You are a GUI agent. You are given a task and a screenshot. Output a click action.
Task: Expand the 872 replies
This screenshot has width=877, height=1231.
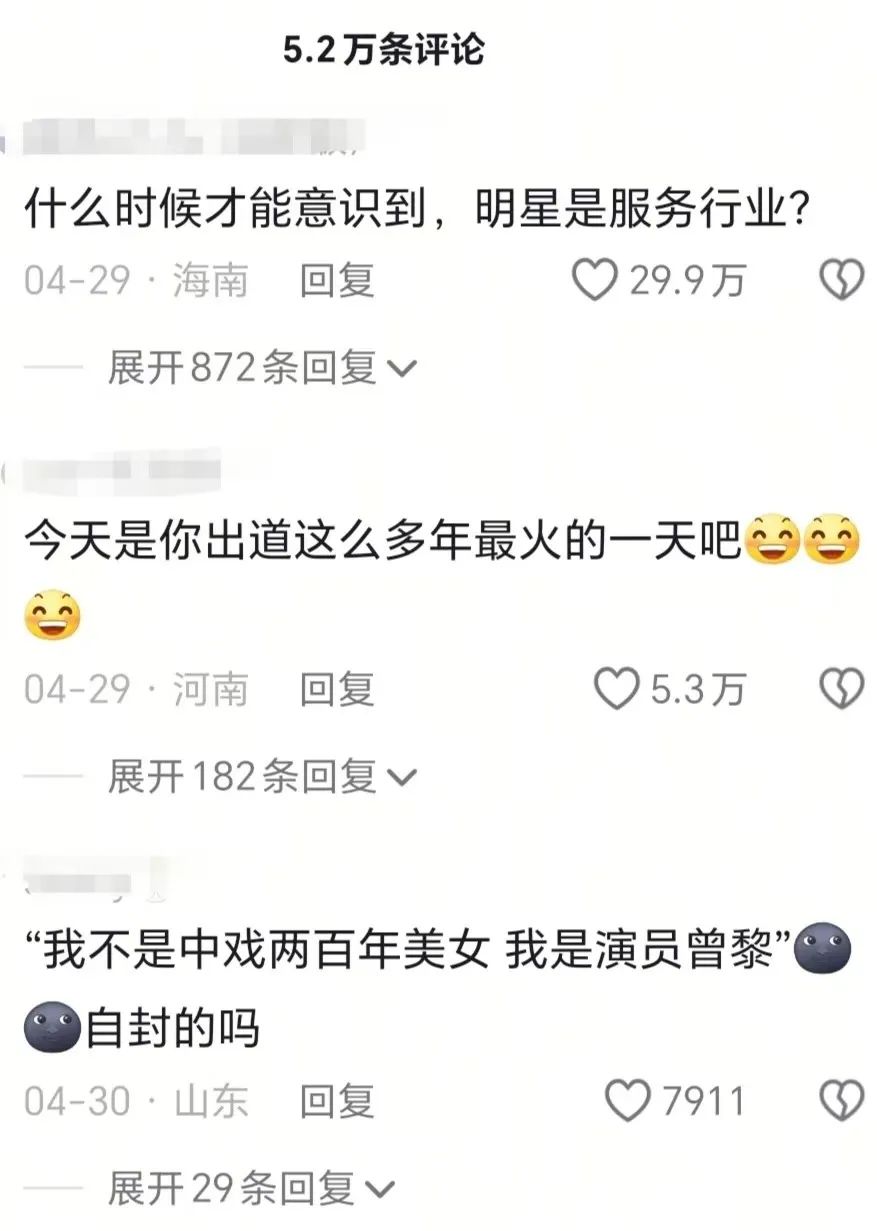click(260, 368)
